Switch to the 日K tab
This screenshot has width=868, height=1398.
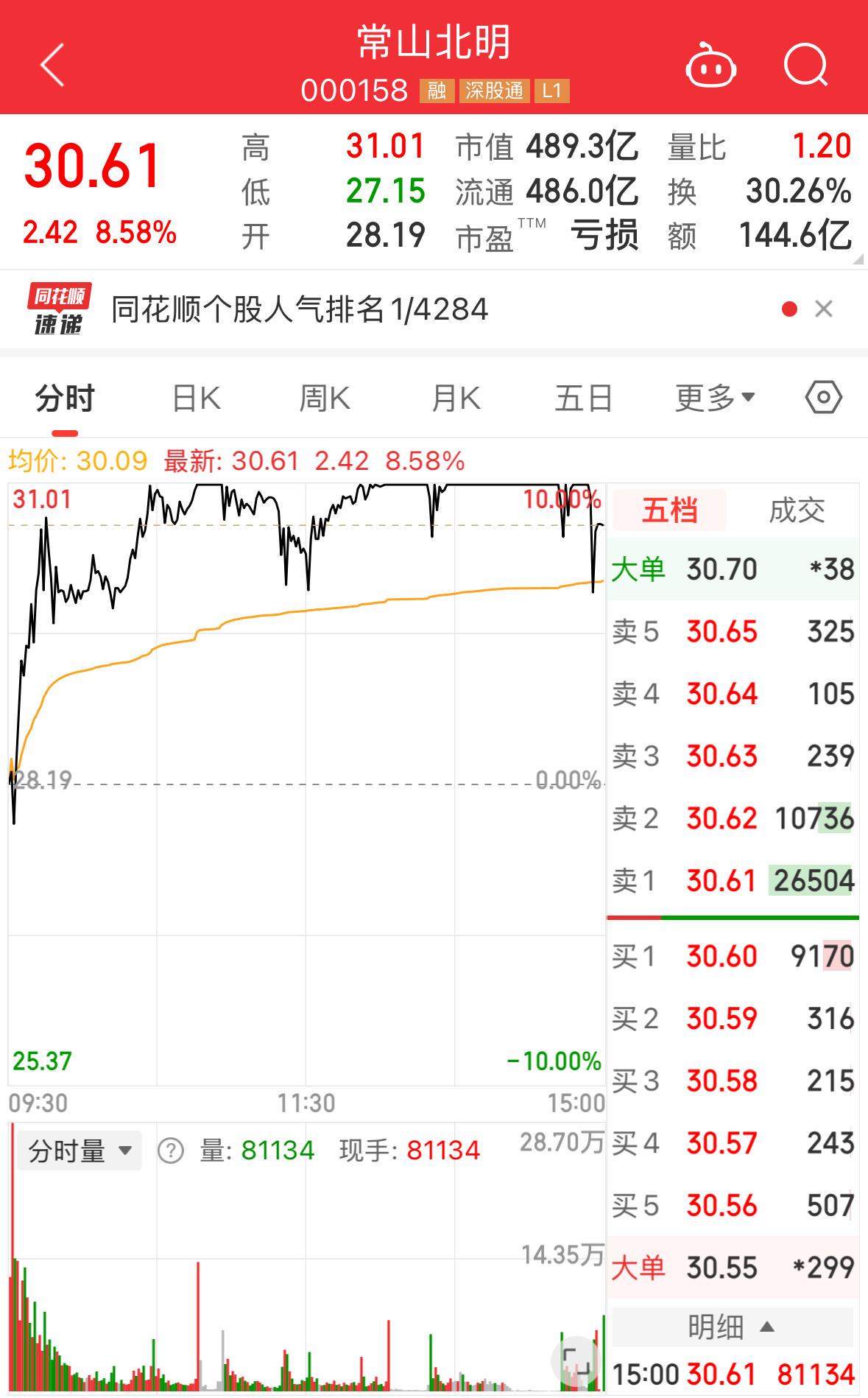[x=196, y=398]
